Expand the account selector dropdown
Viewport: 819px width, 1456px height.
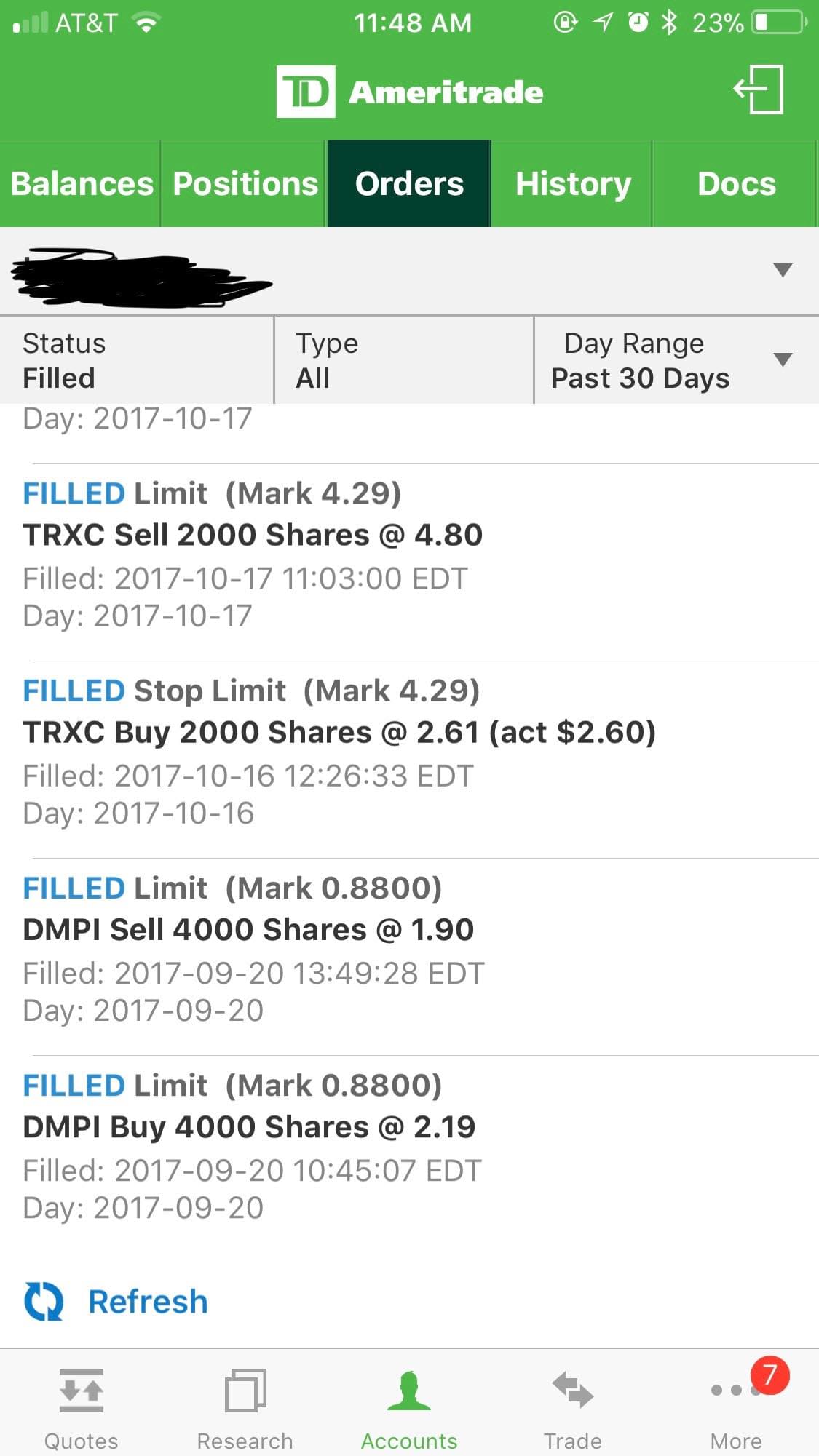(x=782, y=271)
